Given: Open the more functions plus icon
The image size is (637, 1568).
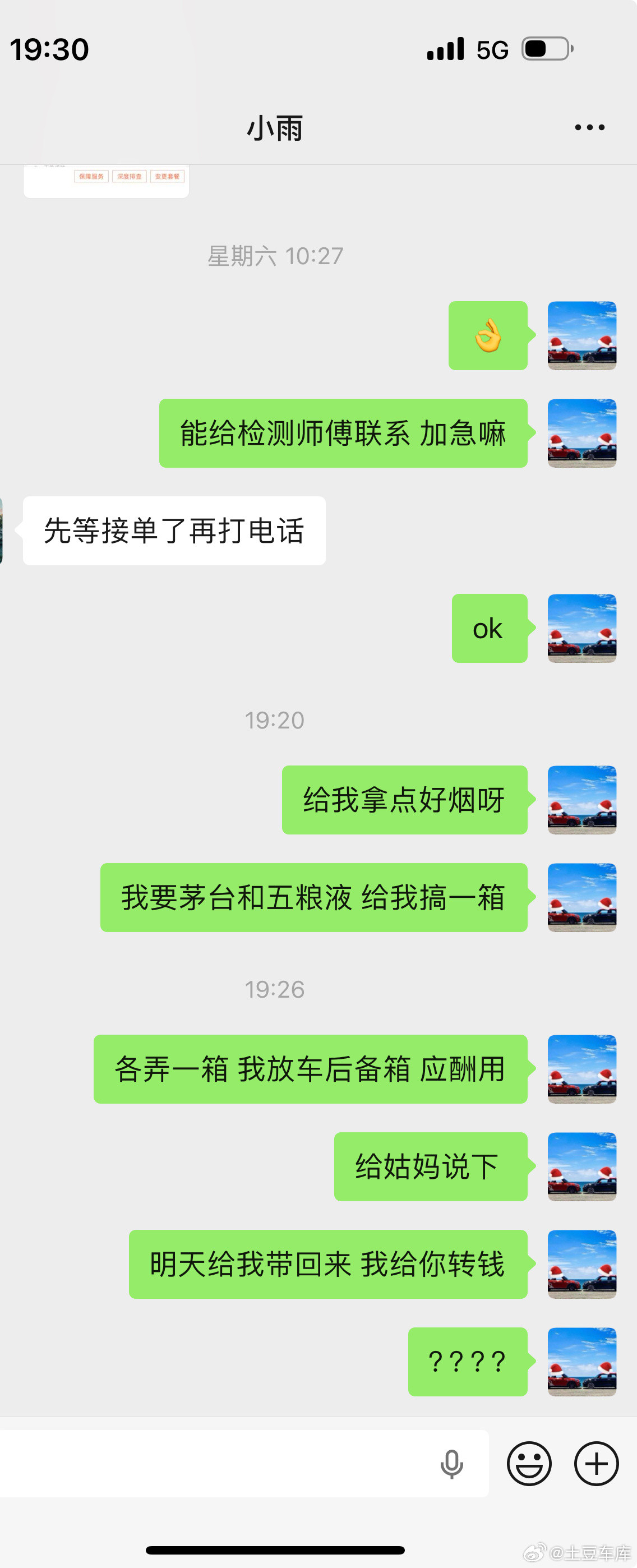Looking at the screenshot, I should click(x=595, y=1463).
